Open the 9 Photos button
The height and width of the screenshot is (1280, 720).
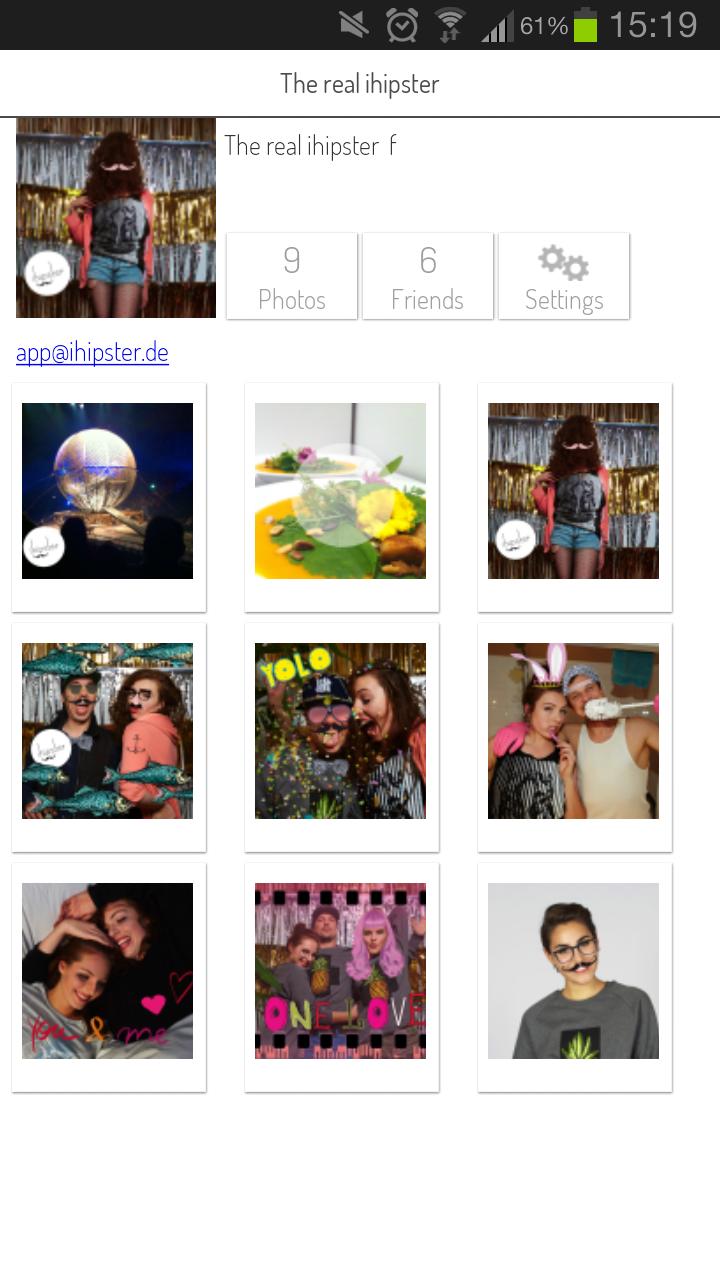(x=292, y=277)
